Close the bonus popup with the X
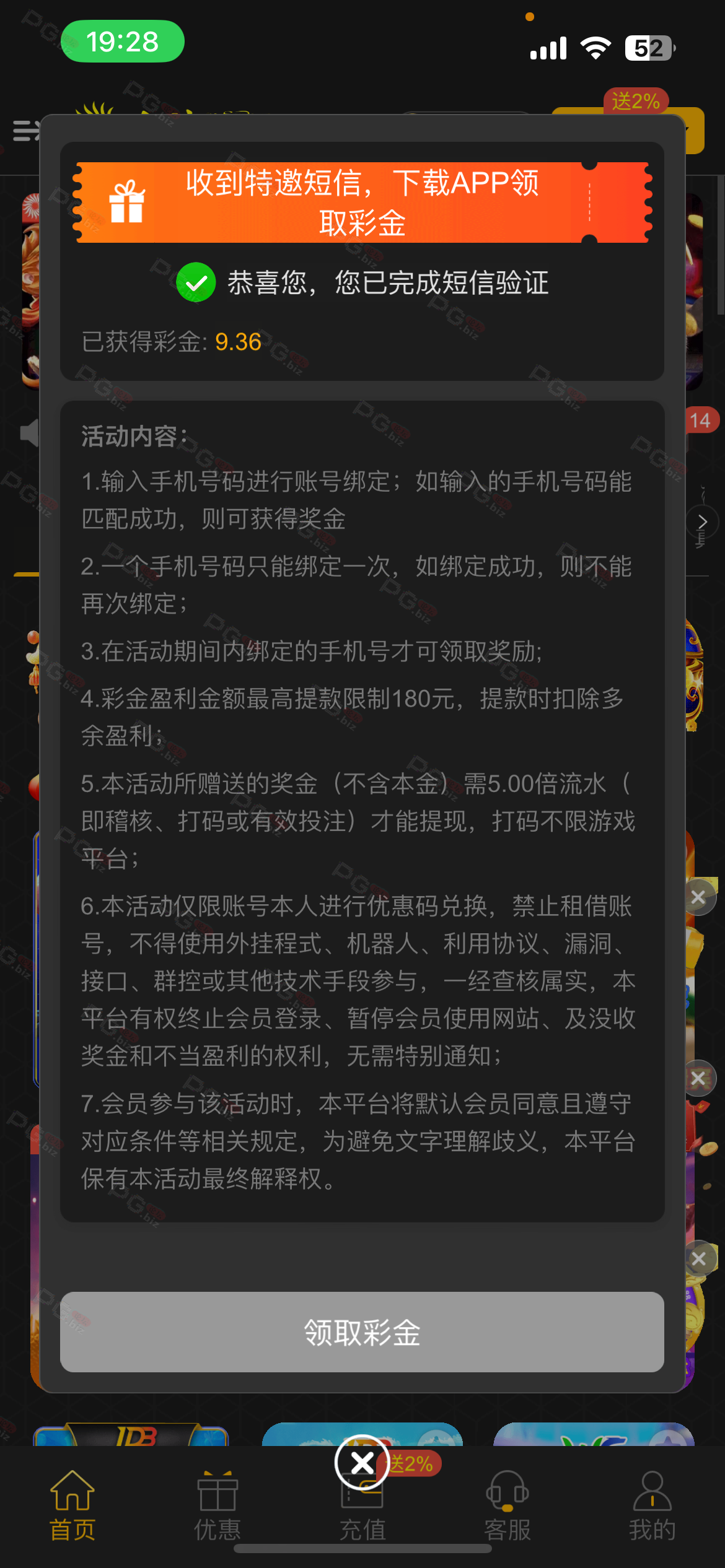Screen dimensions: 725x1568 (362, 1463)
